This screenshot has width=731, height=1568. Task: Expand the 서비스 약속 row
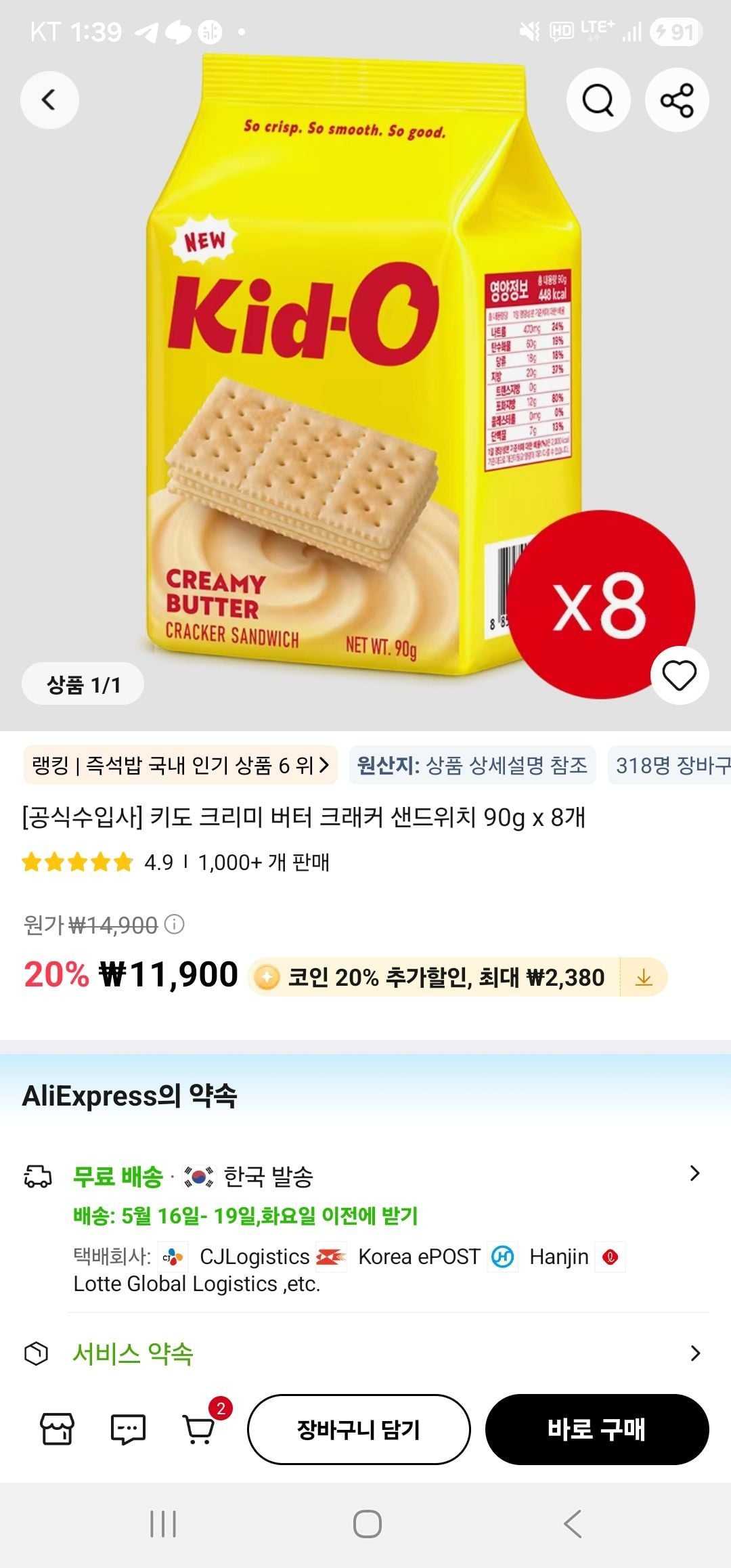click(365, 1353)
